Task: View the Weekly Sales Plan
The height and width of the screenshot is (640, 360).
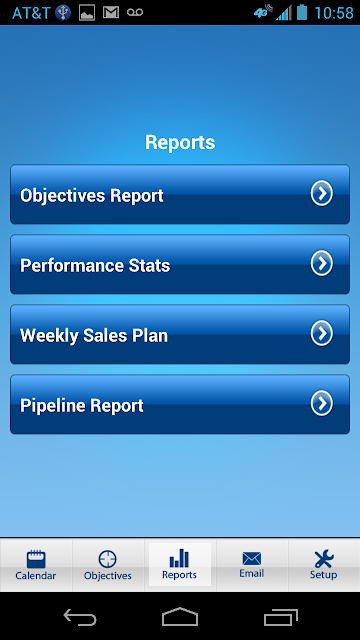Action: tap(180, 334)
